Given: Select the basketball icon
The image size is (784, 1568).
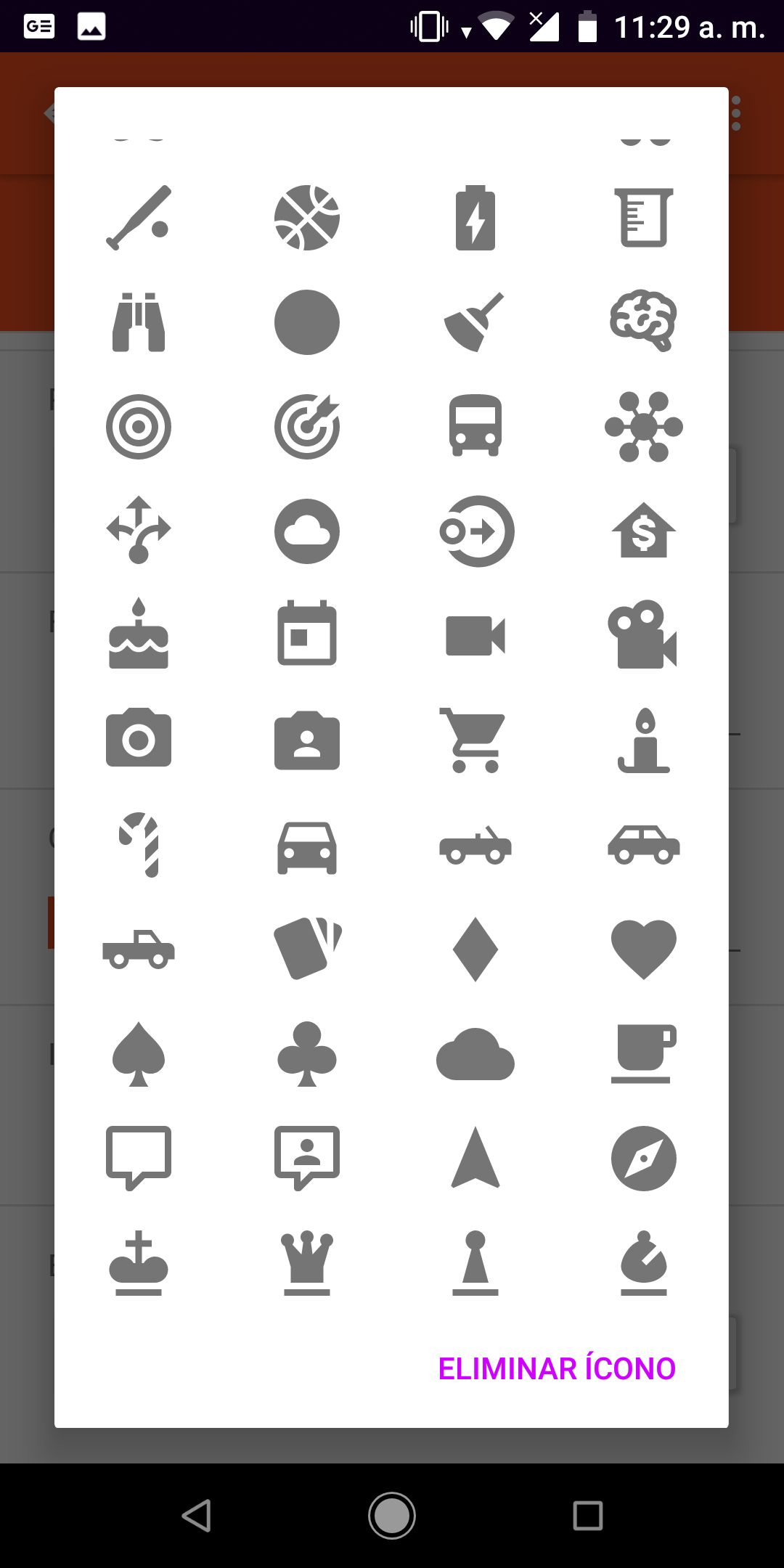Looking at the screenshot, I should click(307, 218).
